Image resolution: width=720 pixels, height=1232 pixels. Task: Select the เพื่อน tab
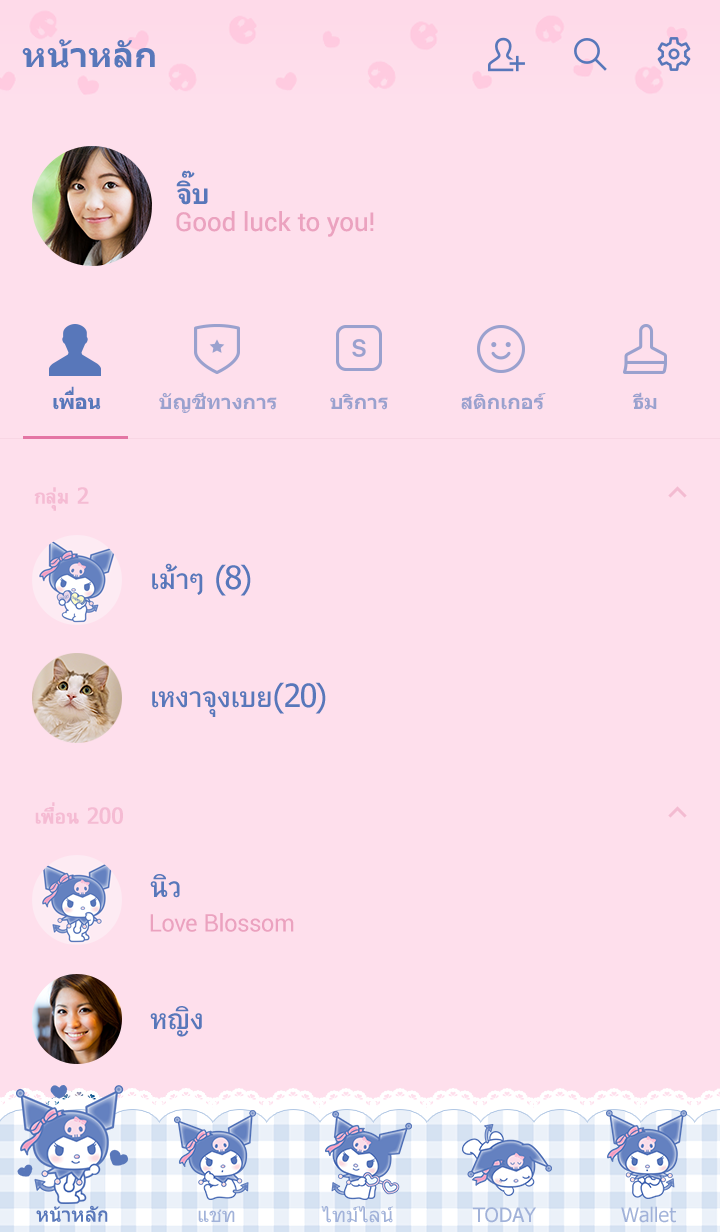tap(75, 368)
